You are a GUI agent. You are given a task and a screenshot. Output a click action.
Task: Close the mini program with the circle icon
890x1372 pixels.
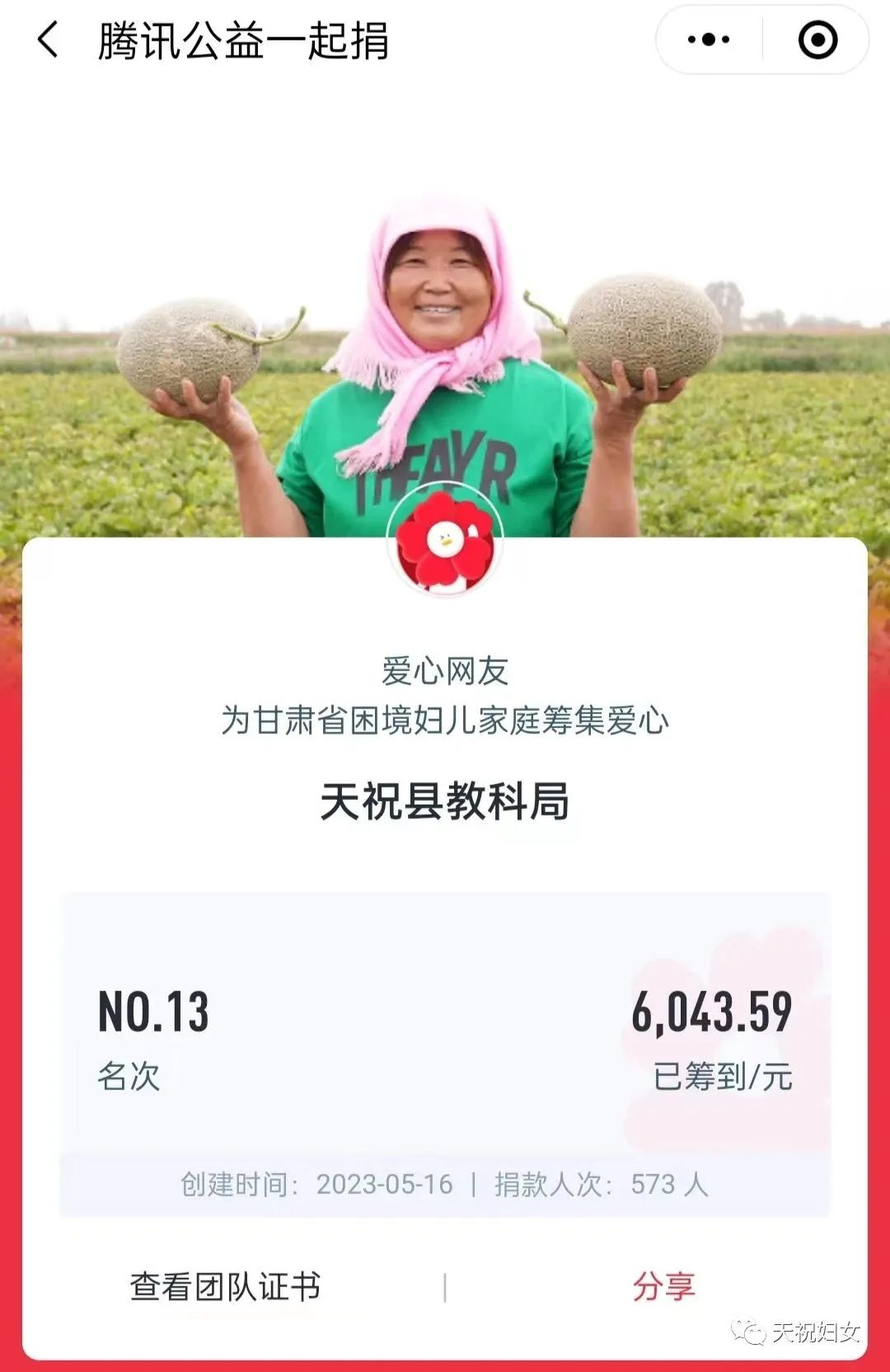point(817,40)
